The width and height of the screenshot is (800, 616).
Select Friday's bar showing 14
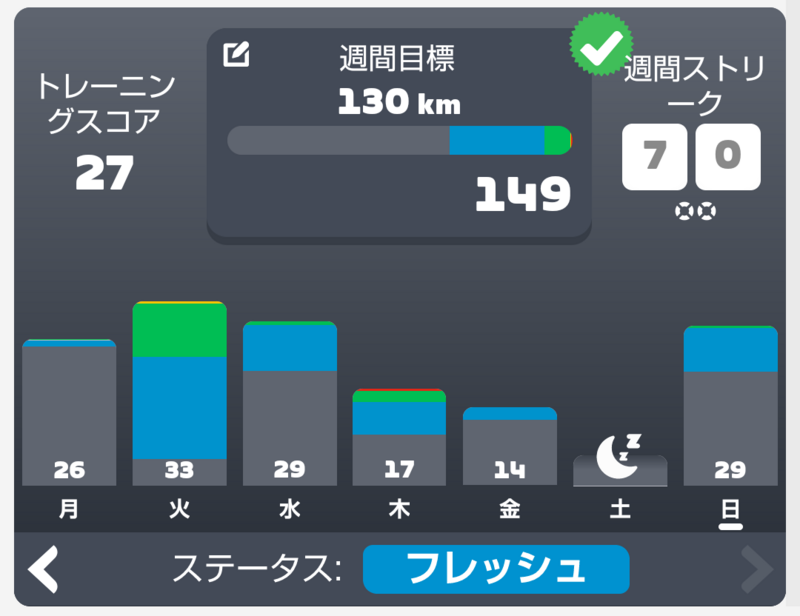point(509,446)
